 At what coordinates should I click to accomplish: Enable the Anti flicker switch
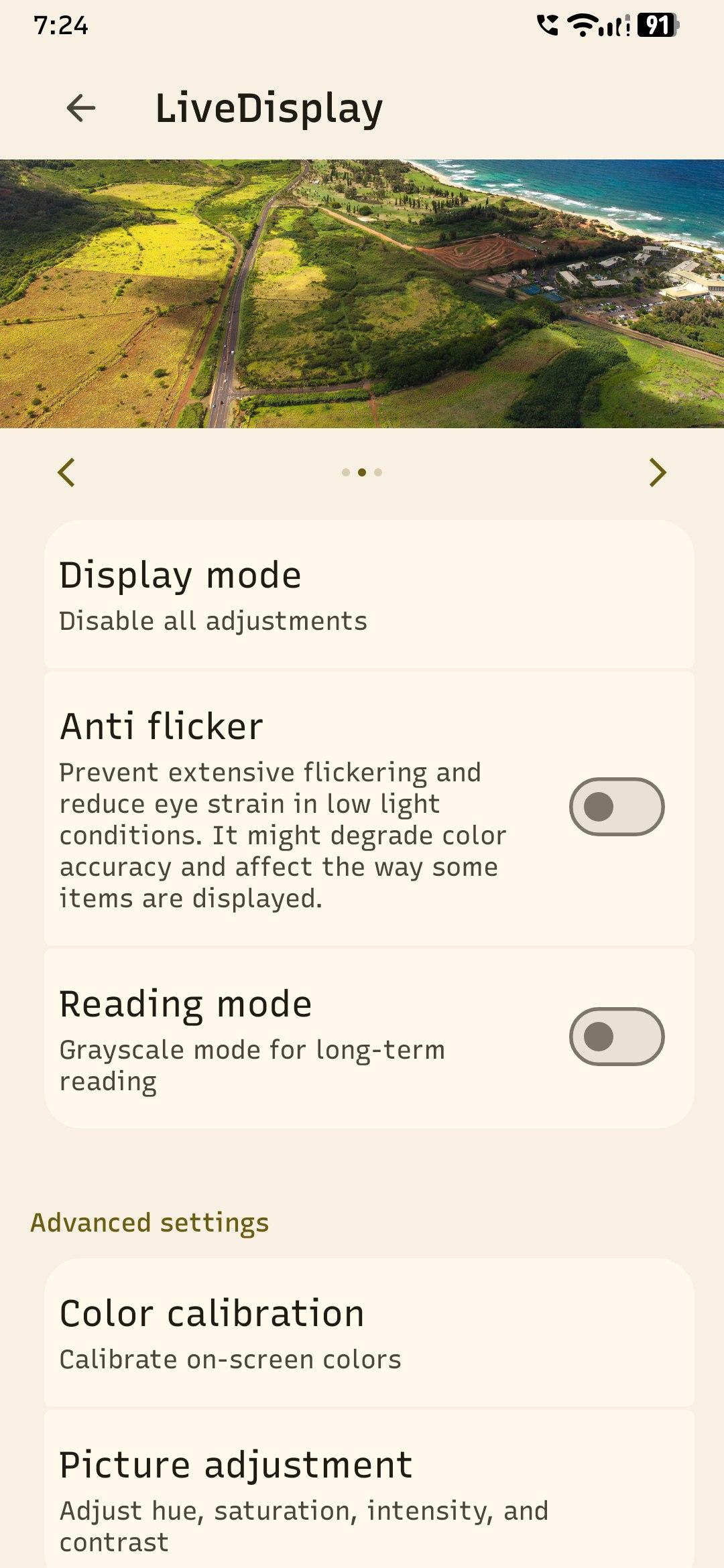pos(617,807)
